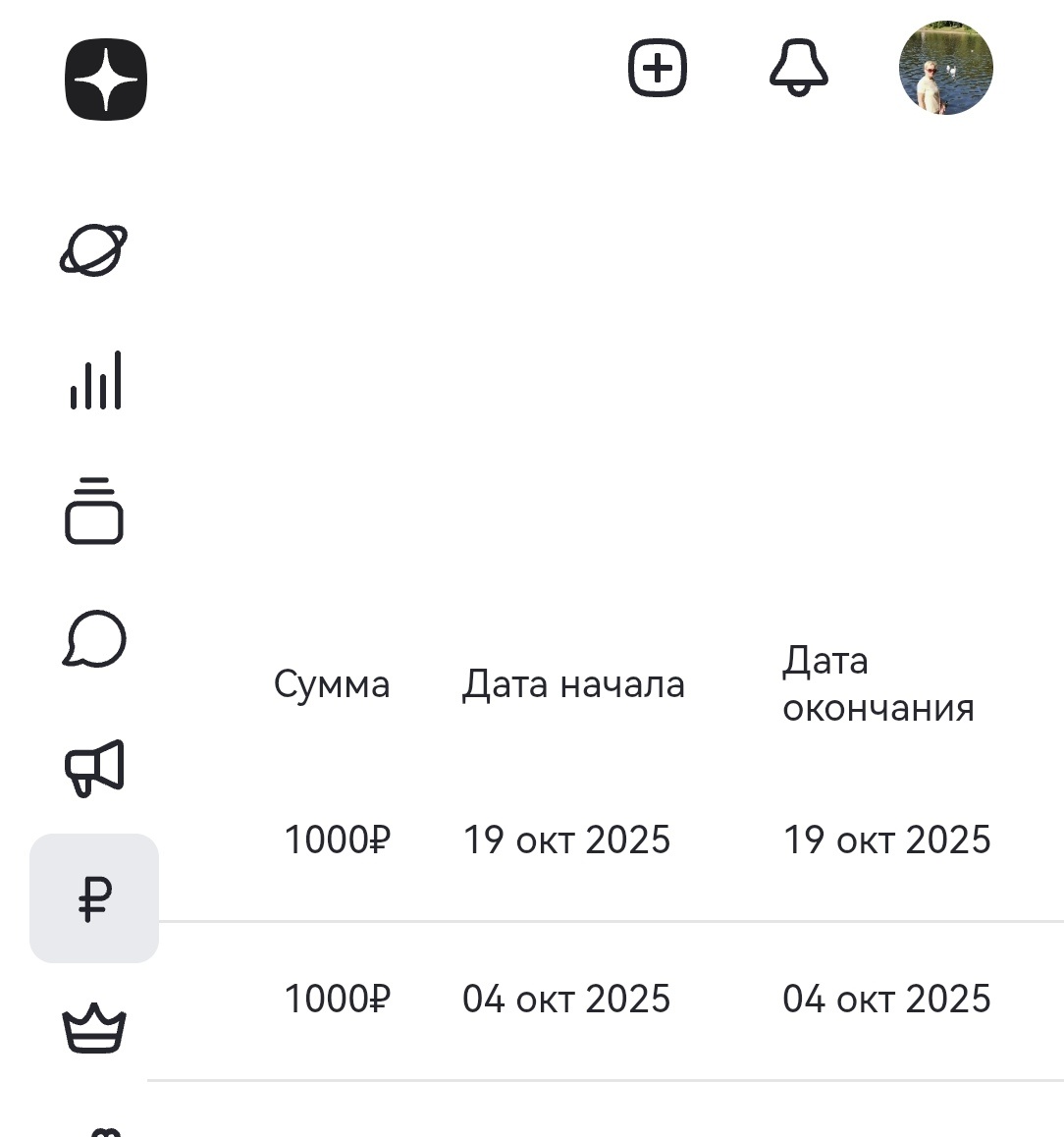
Task: Open premium via the crown icon
Action: click(94, 1029)
